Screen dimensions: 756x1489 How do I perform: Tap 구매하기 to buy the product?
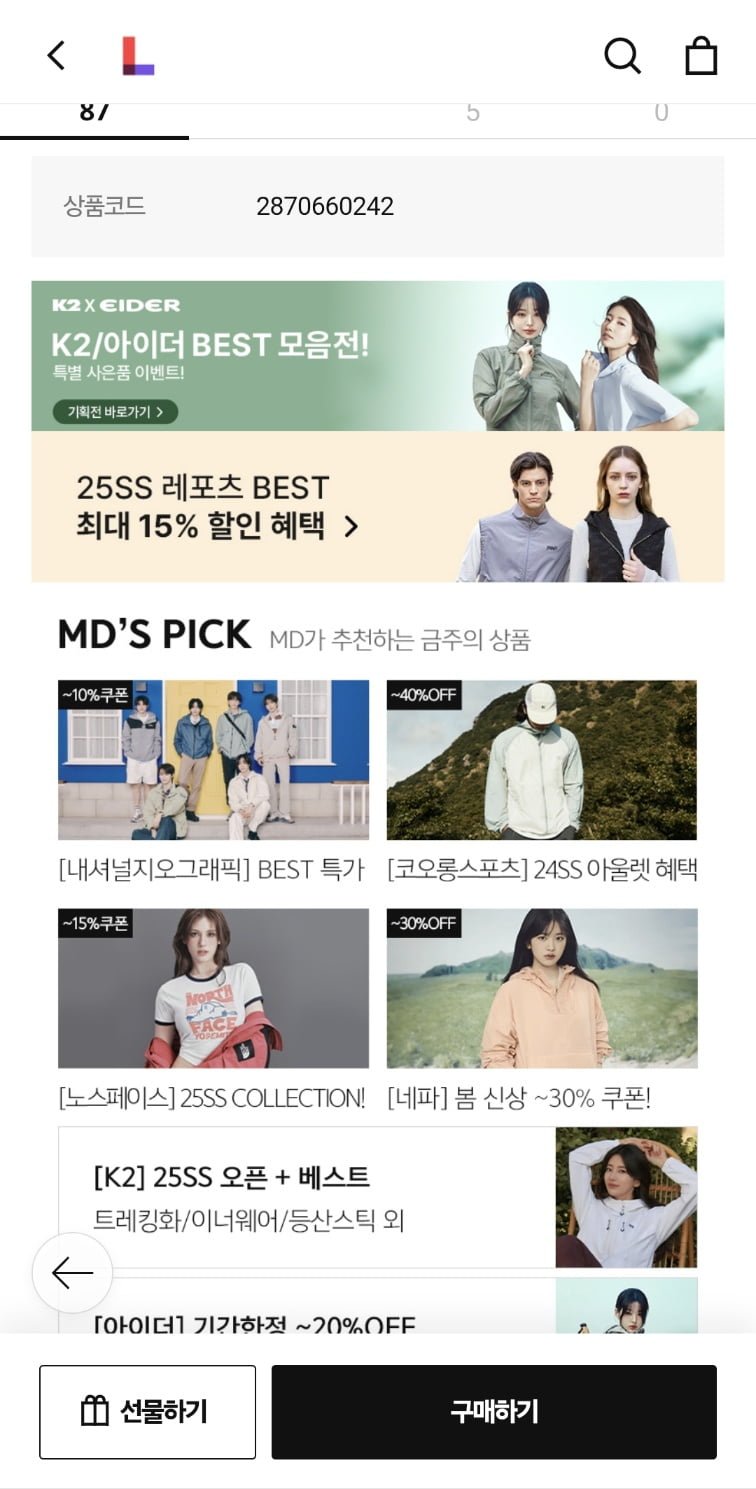click(494, 1411)
